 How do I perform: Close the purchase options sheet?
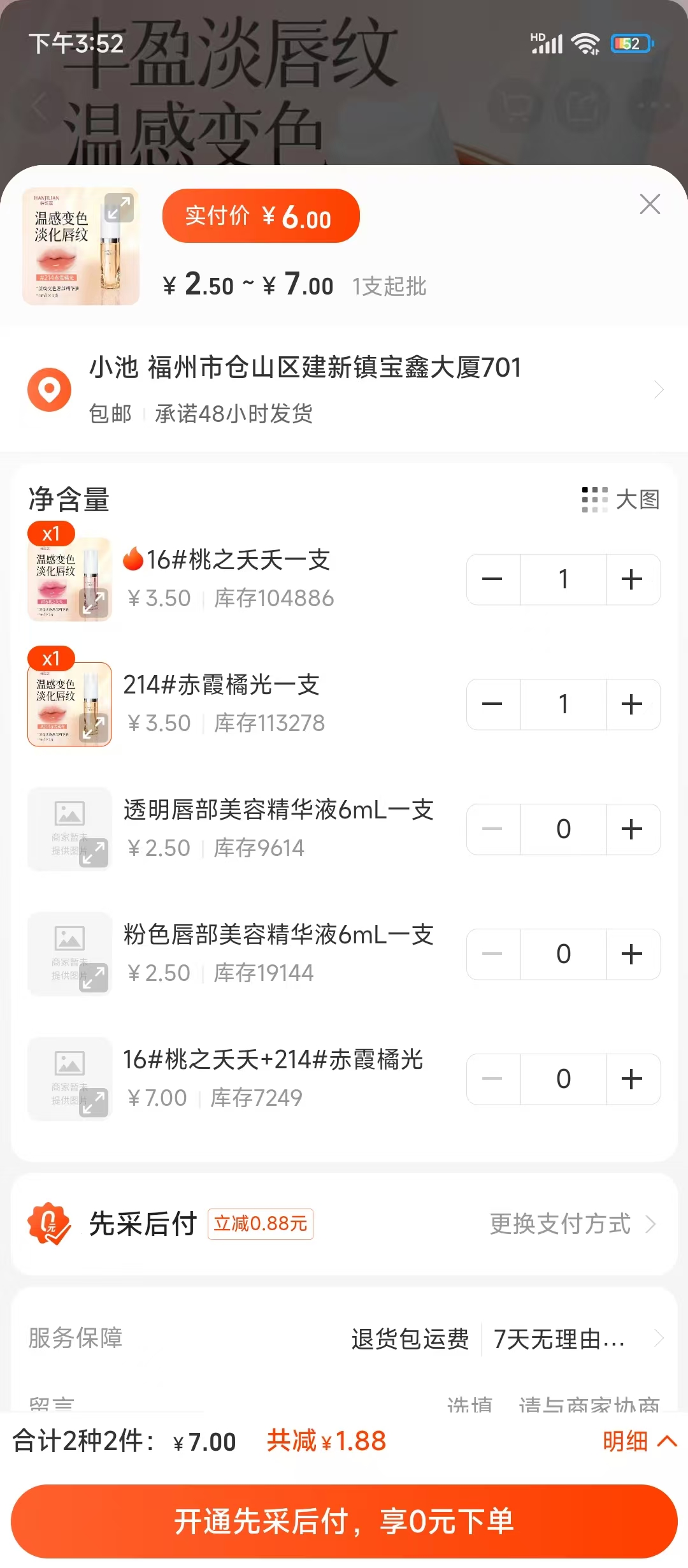tap(650, 204)
